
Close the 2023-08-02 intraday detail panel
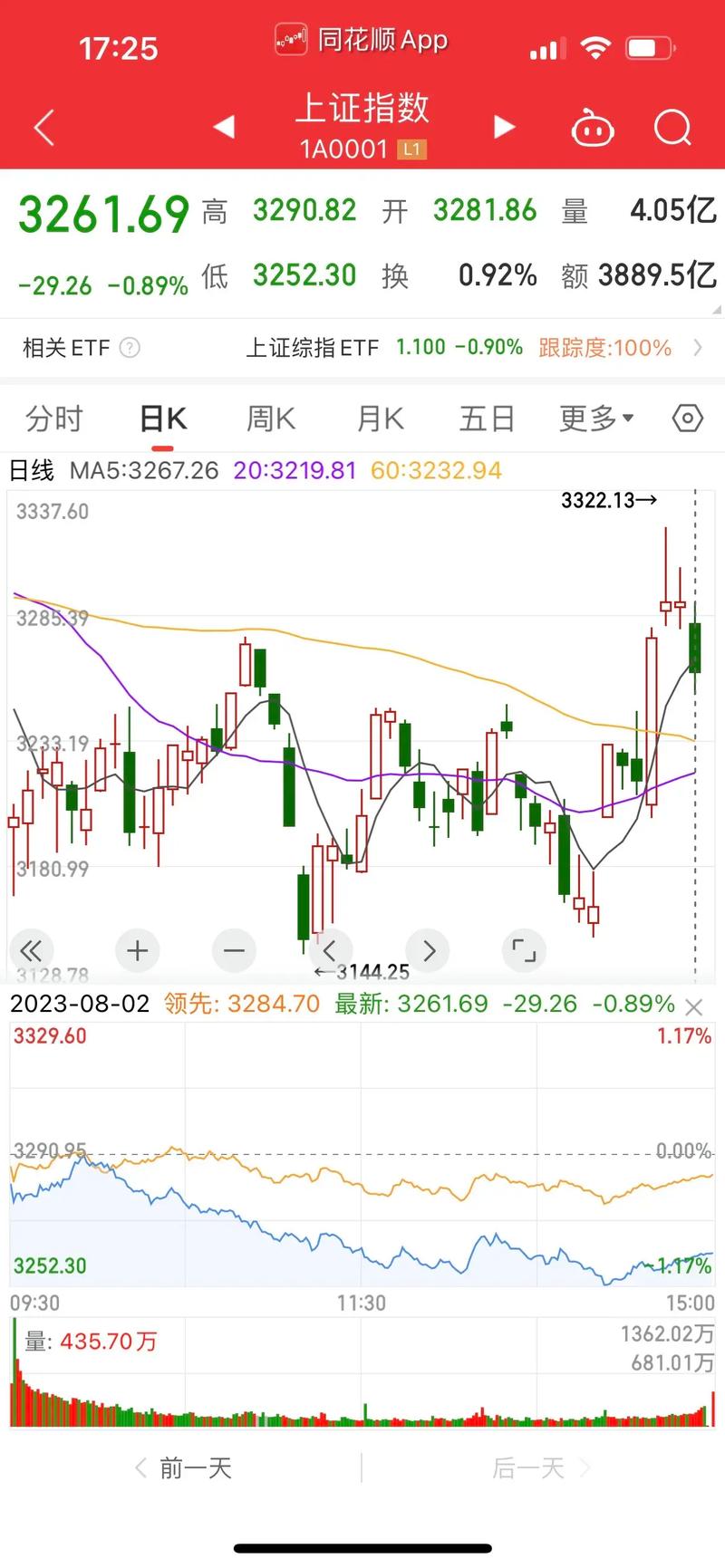tap(694, 1006)
